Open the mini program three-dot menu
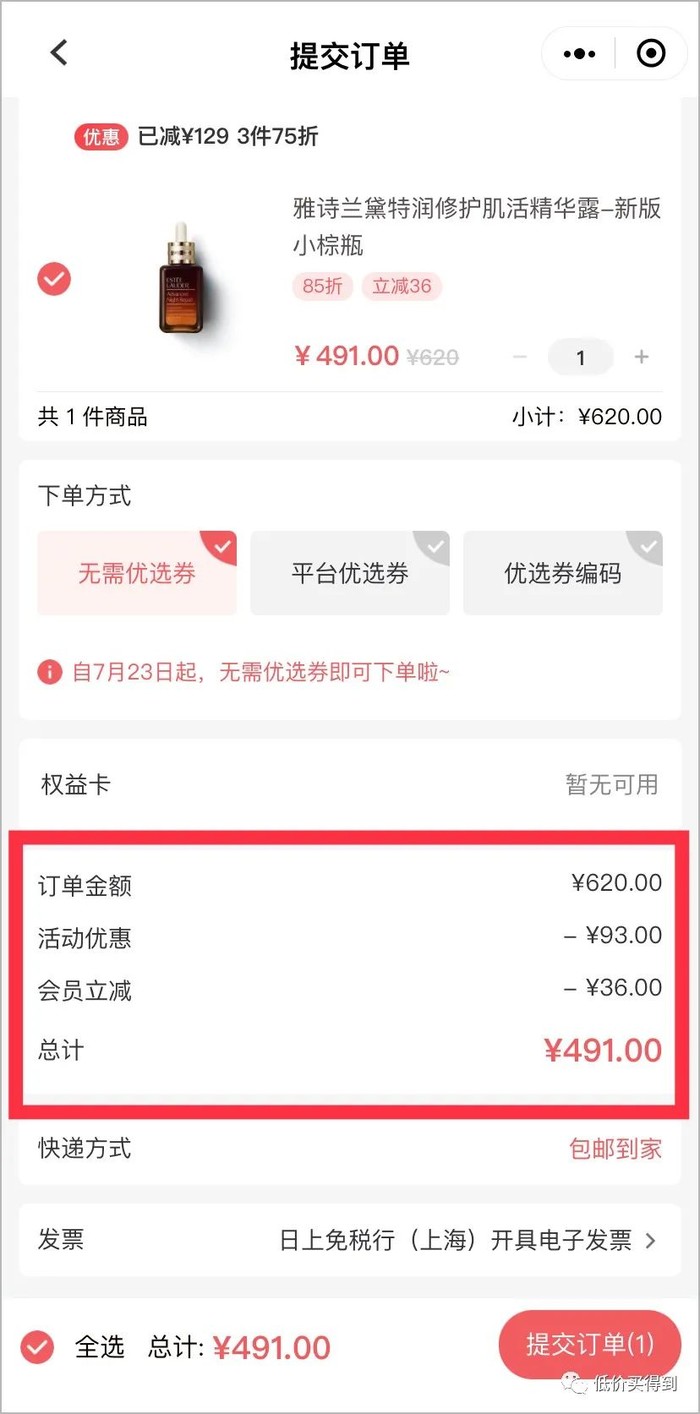Image resolution: width=700 pixels, height=1414 pixels. 579,54
